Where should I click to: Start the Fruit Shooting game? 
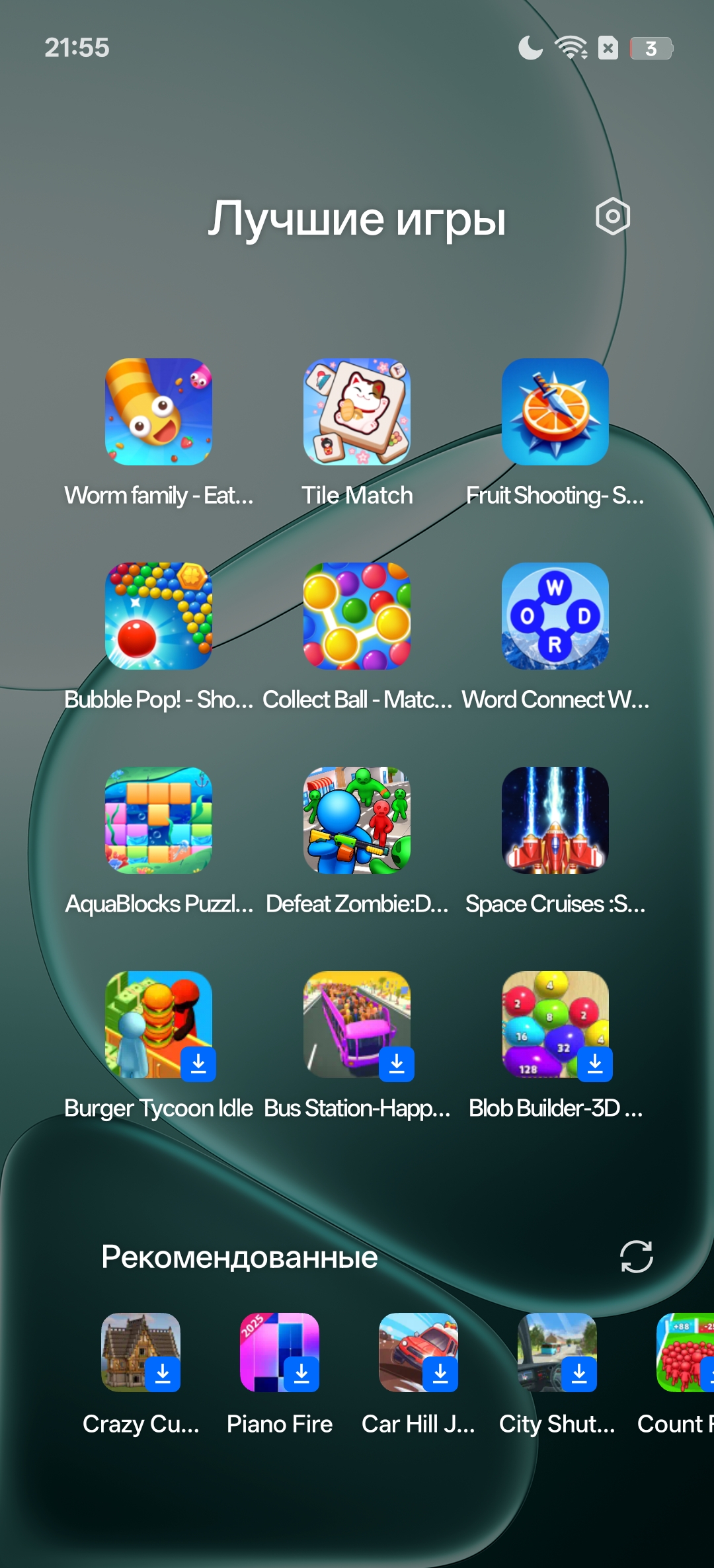tap(555, 412)
